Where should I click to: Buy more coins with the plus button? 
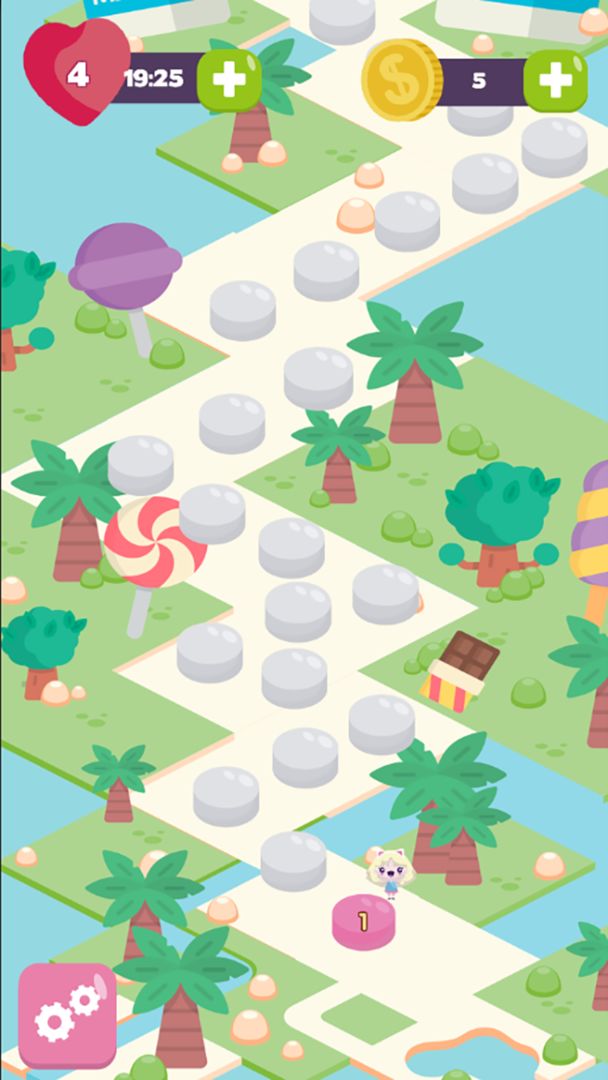click(555, 80)
